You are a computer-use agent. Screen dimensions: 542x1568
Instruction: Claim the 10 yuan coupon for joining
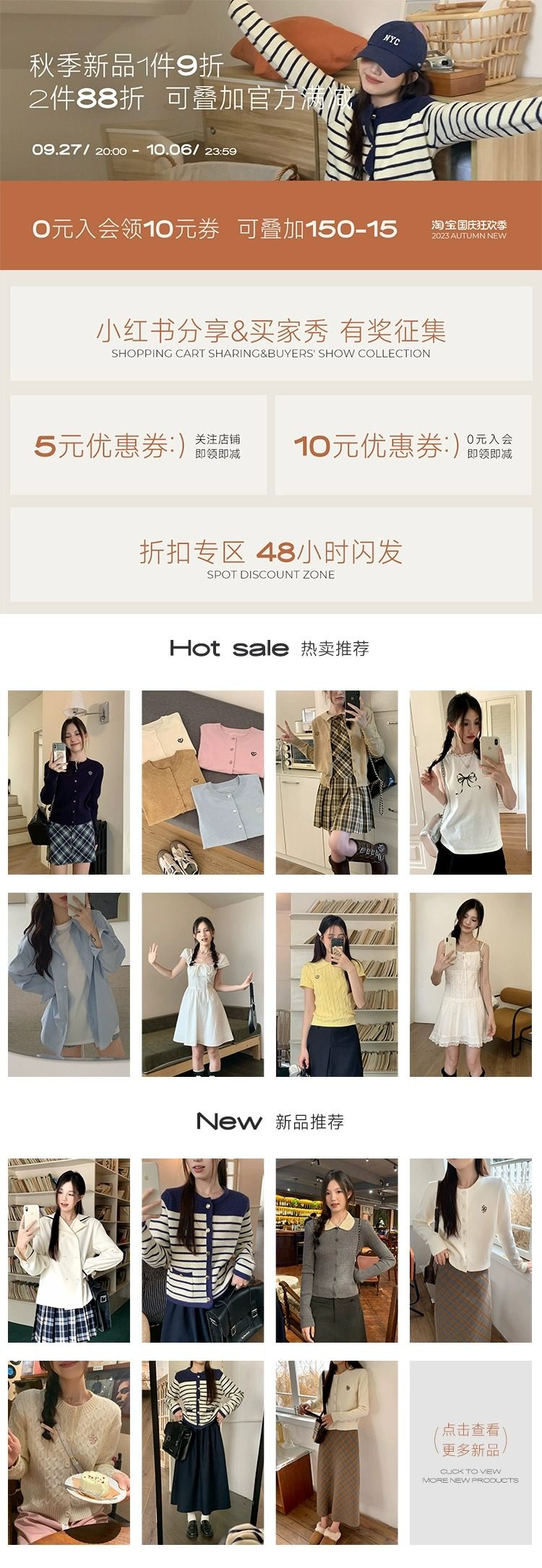[x=403, y=445]
